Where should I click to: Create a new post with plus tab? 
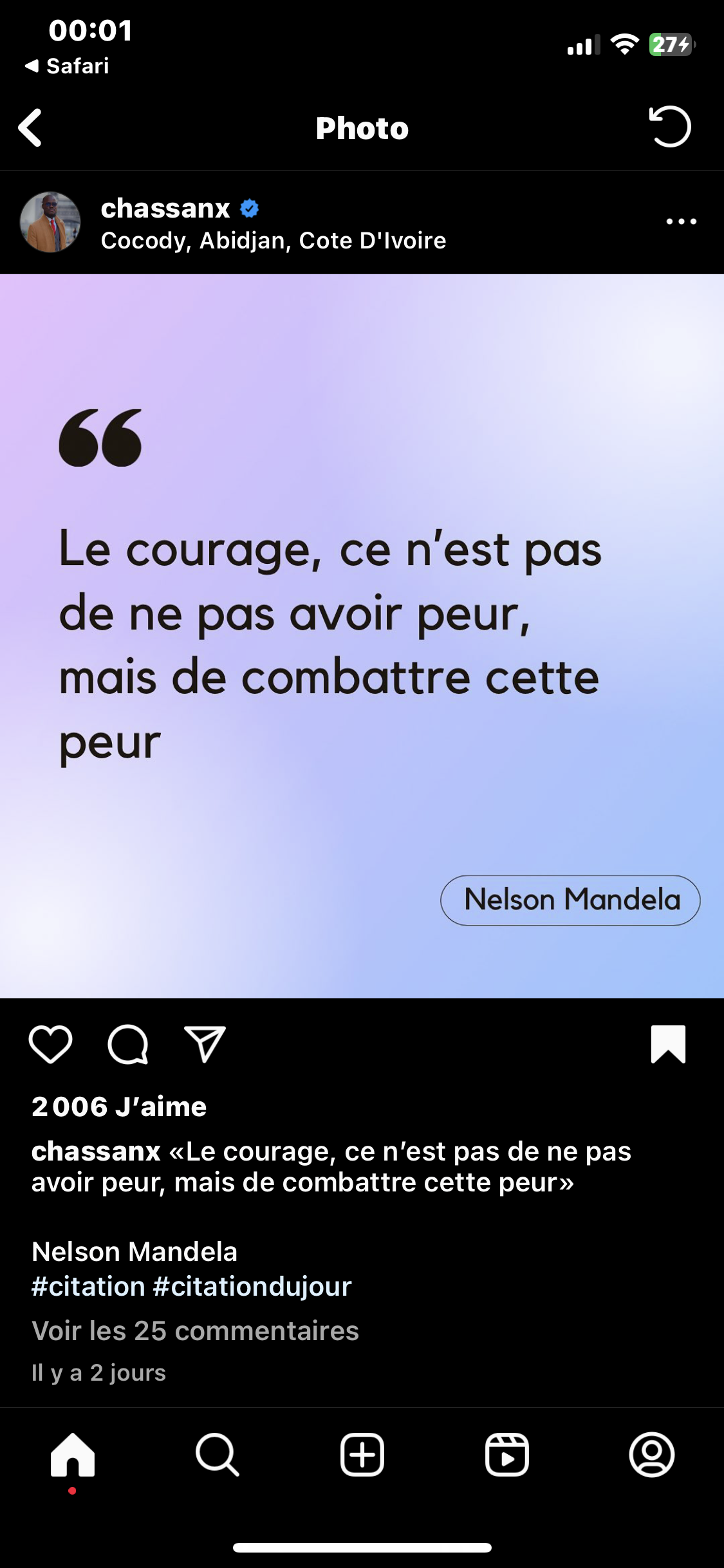(362, 1455)
